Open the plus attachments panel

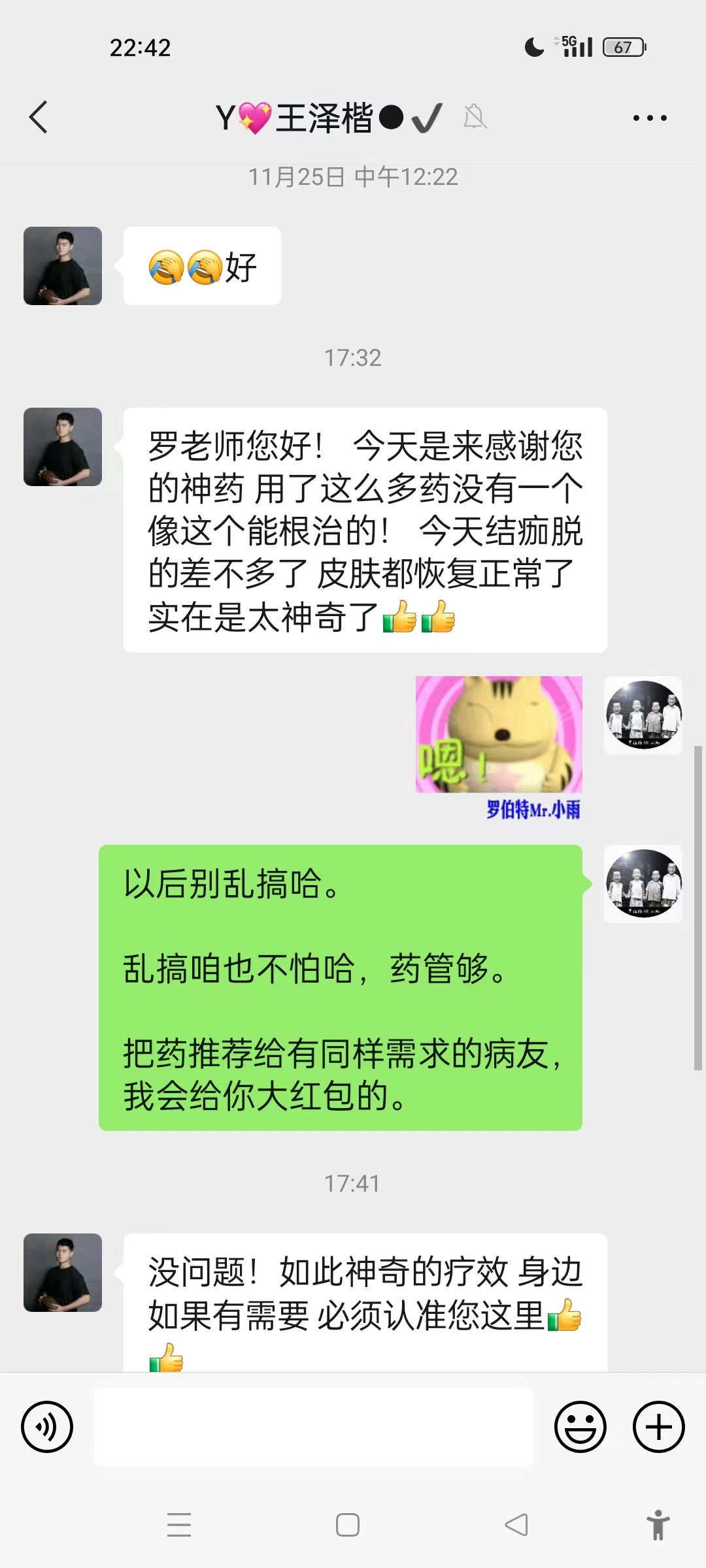click(658, 1427)
